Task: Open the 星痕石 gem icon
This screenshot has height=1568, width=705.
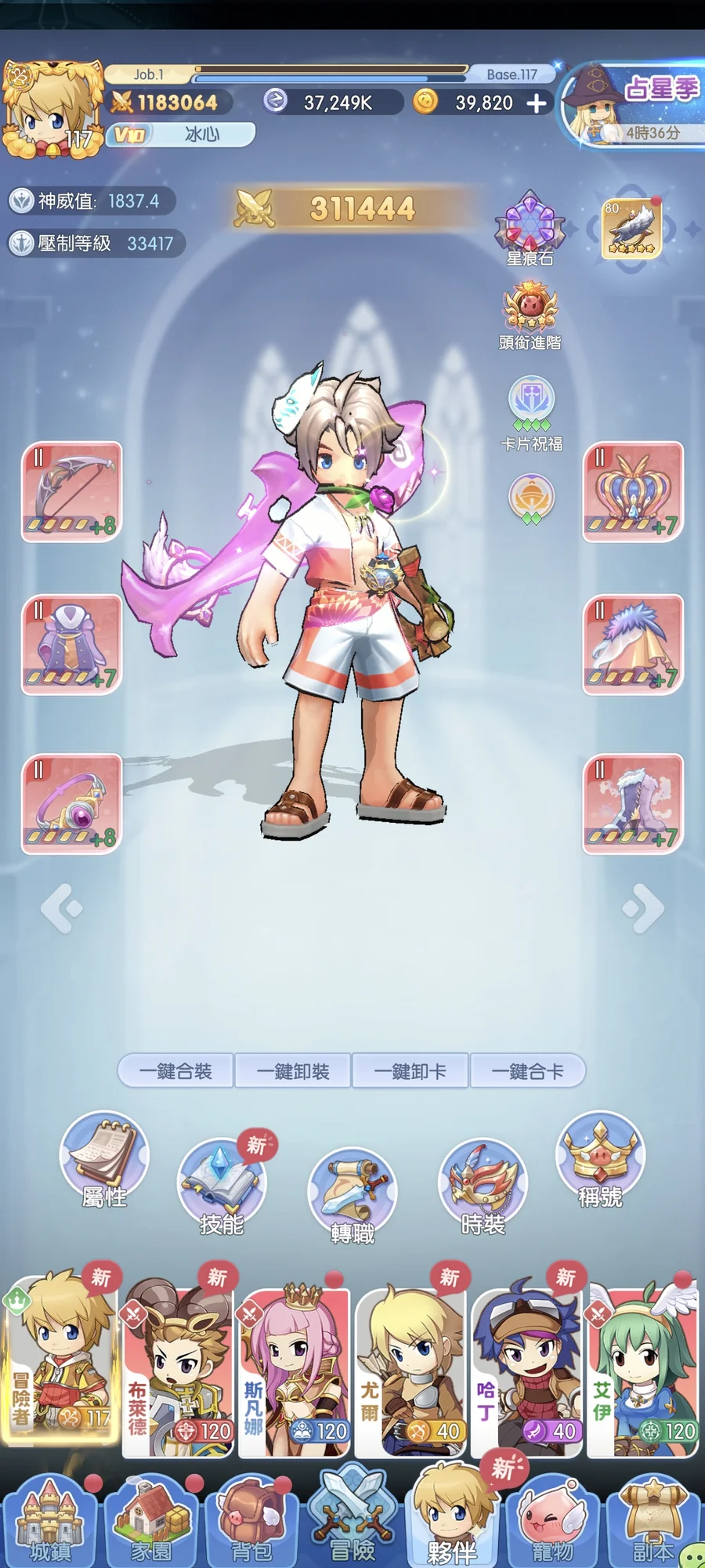Action: point(530,228)
